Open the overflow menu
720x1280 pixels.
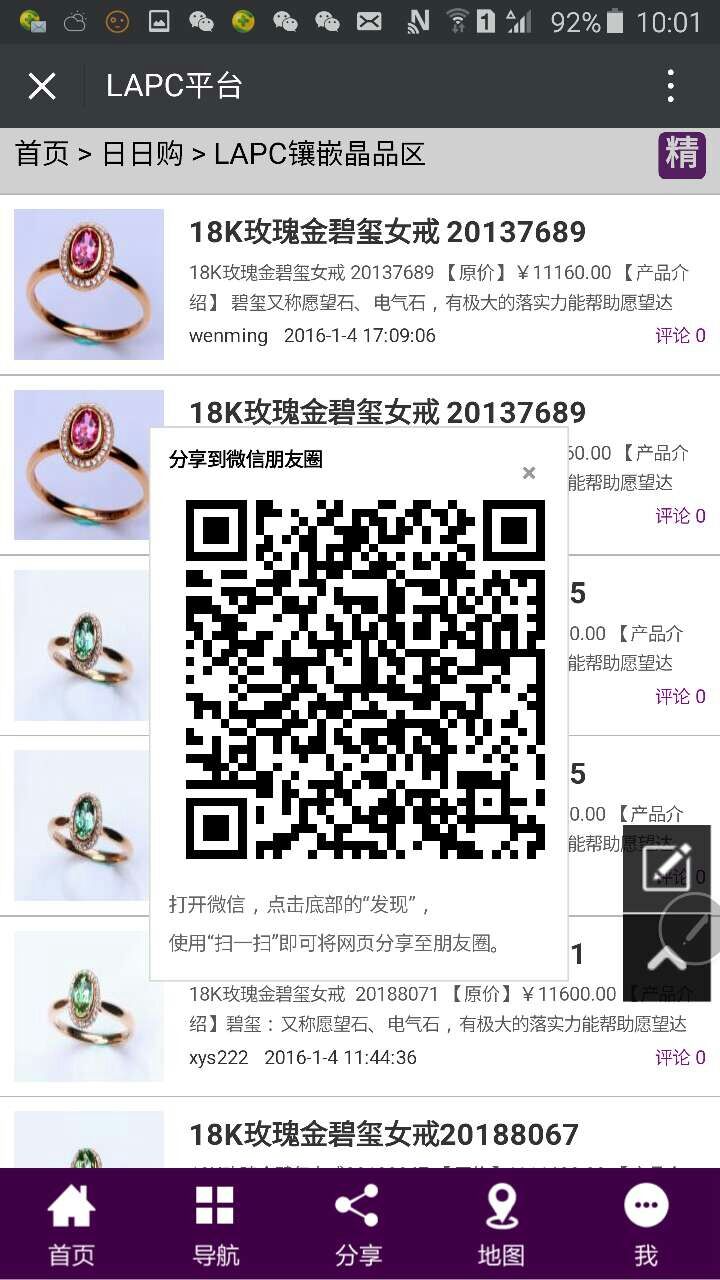(x=671, y=86)
